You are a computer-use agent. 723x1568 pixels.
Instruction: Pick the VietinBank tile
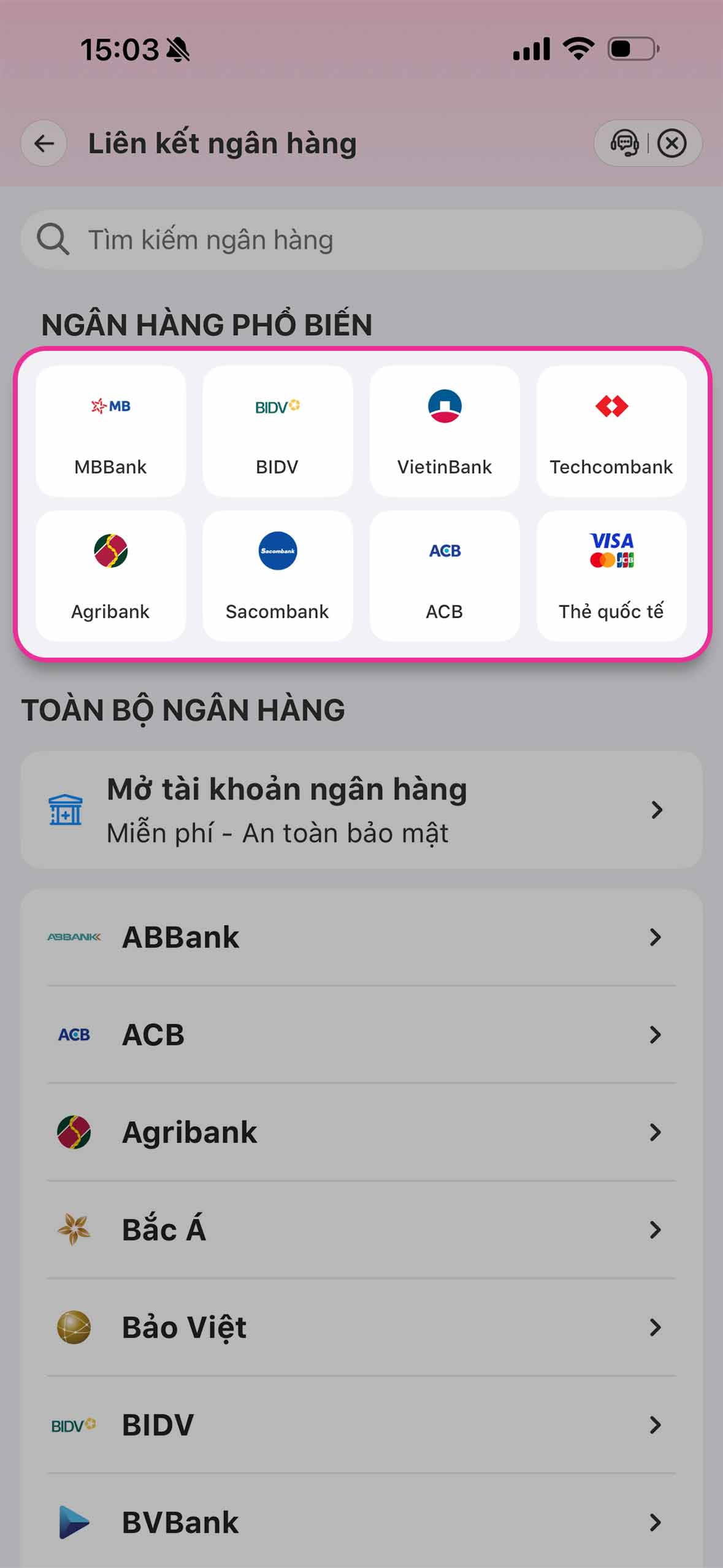click(445, 431)
